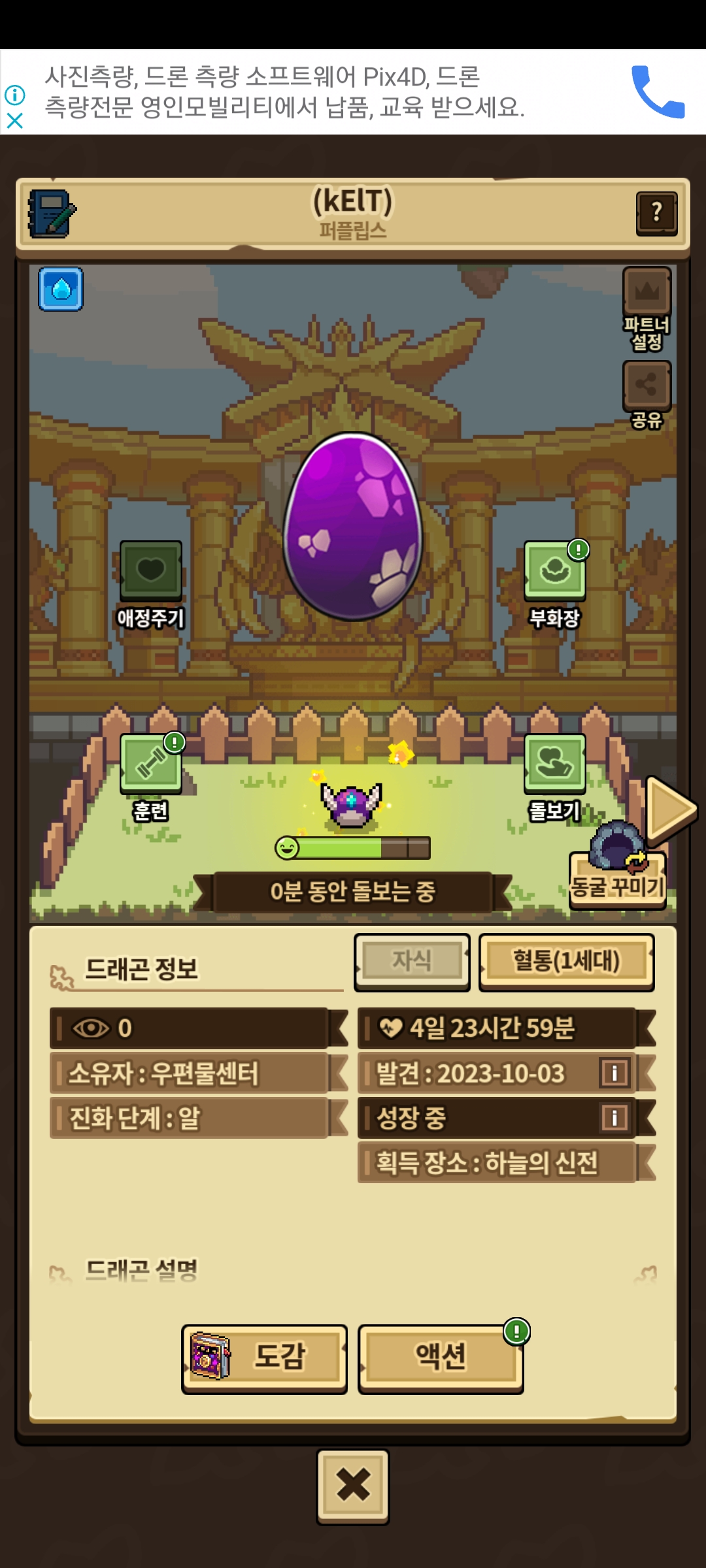Open the notepad edit icon
The height and width of the screenshot is (1568, 706).
[x=51, y=214]
